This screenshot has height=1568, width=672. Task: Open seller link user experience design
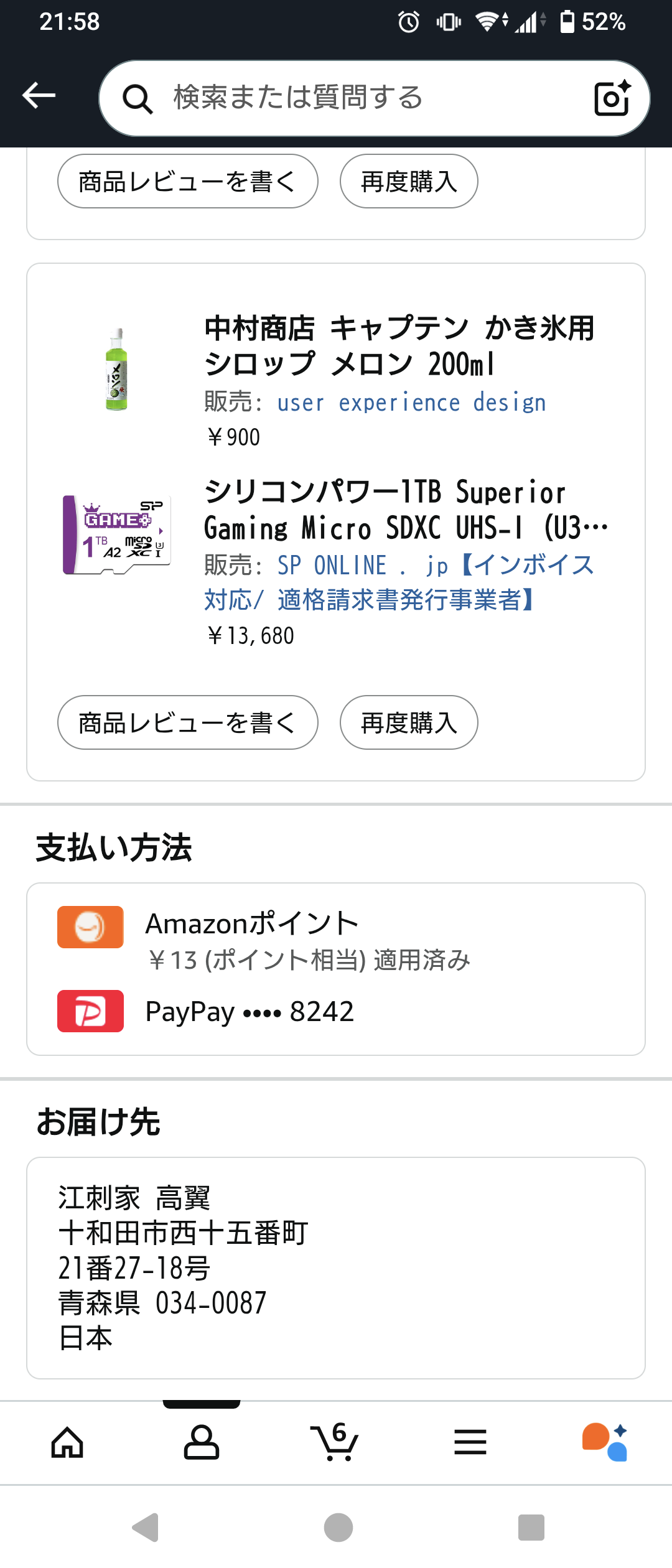(411, 403)
